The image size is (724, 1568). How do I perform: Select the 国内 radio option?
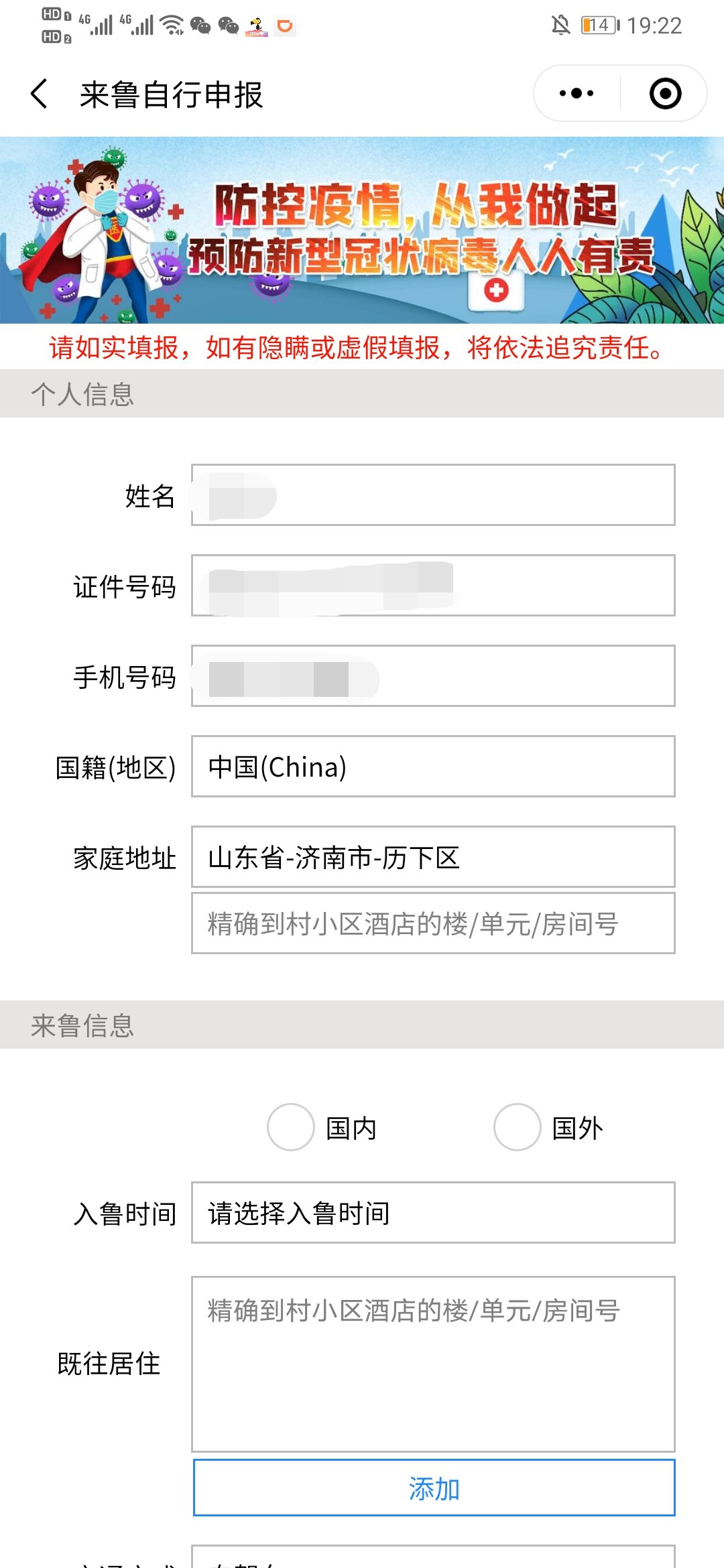(291, 1127)
